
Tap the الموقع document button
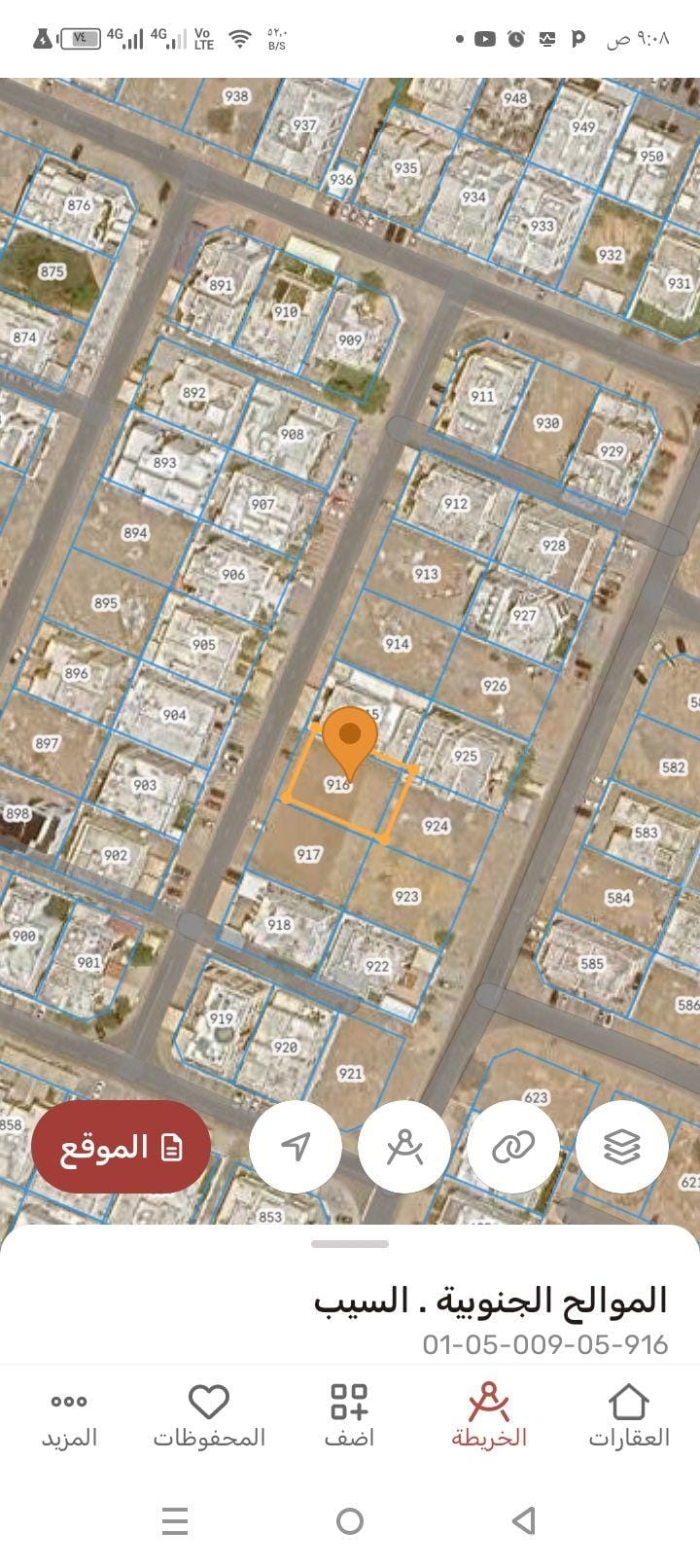(x=120, y=1147)
